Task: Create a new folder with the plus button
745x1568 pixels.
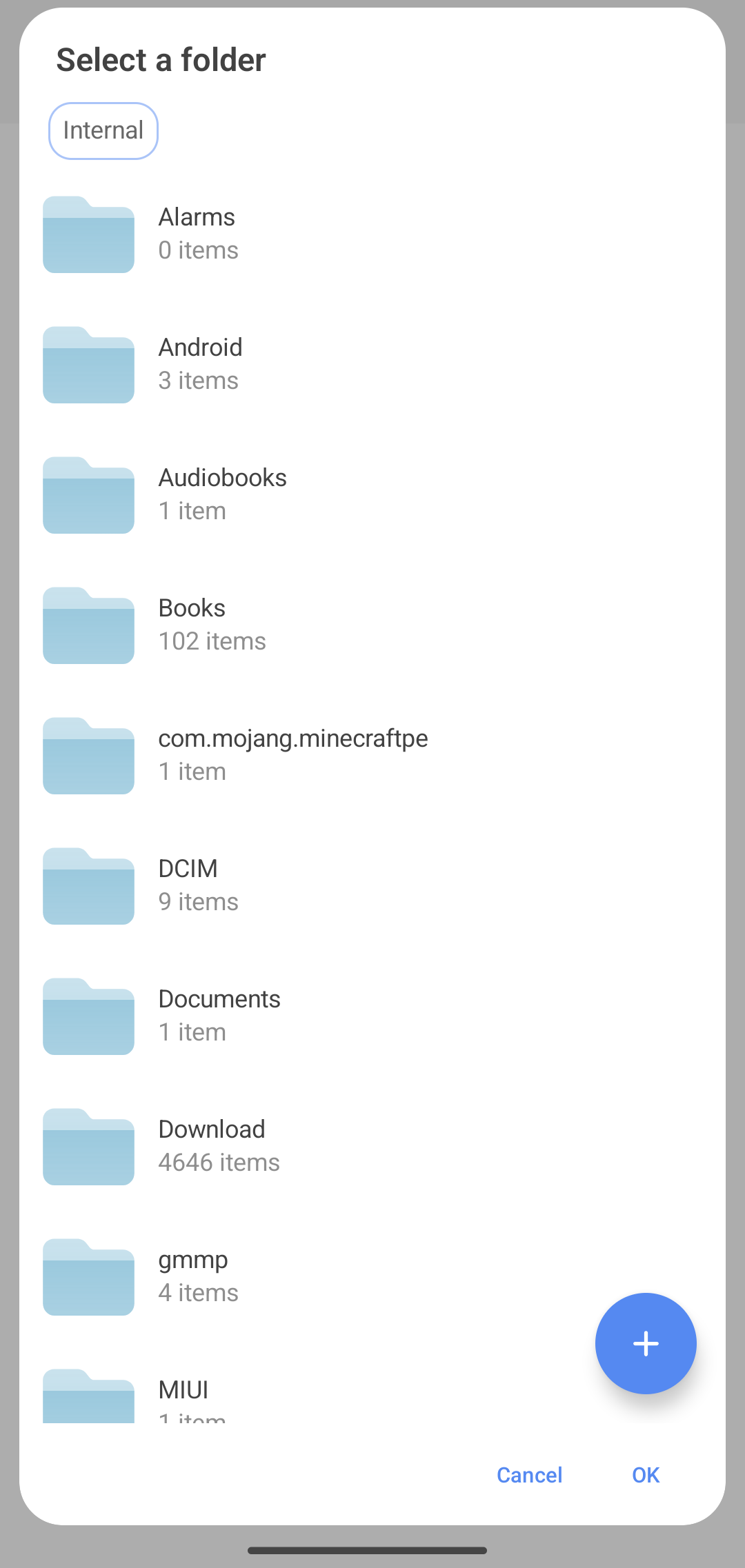Action: coord(646,1343)
